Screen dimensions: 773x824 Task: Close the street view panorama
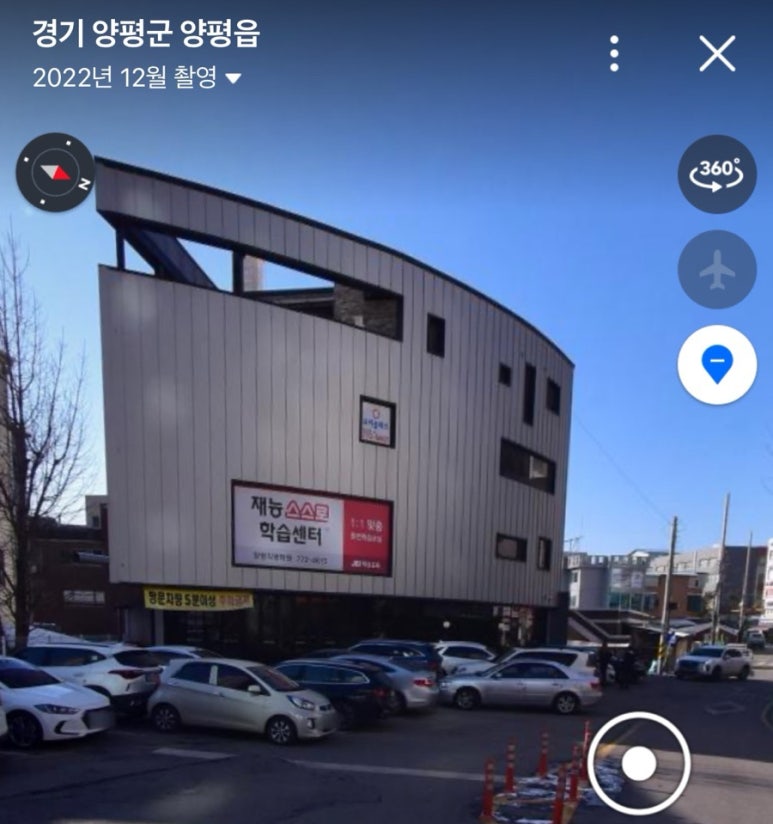pyautogui.click(x=717, y=53)
